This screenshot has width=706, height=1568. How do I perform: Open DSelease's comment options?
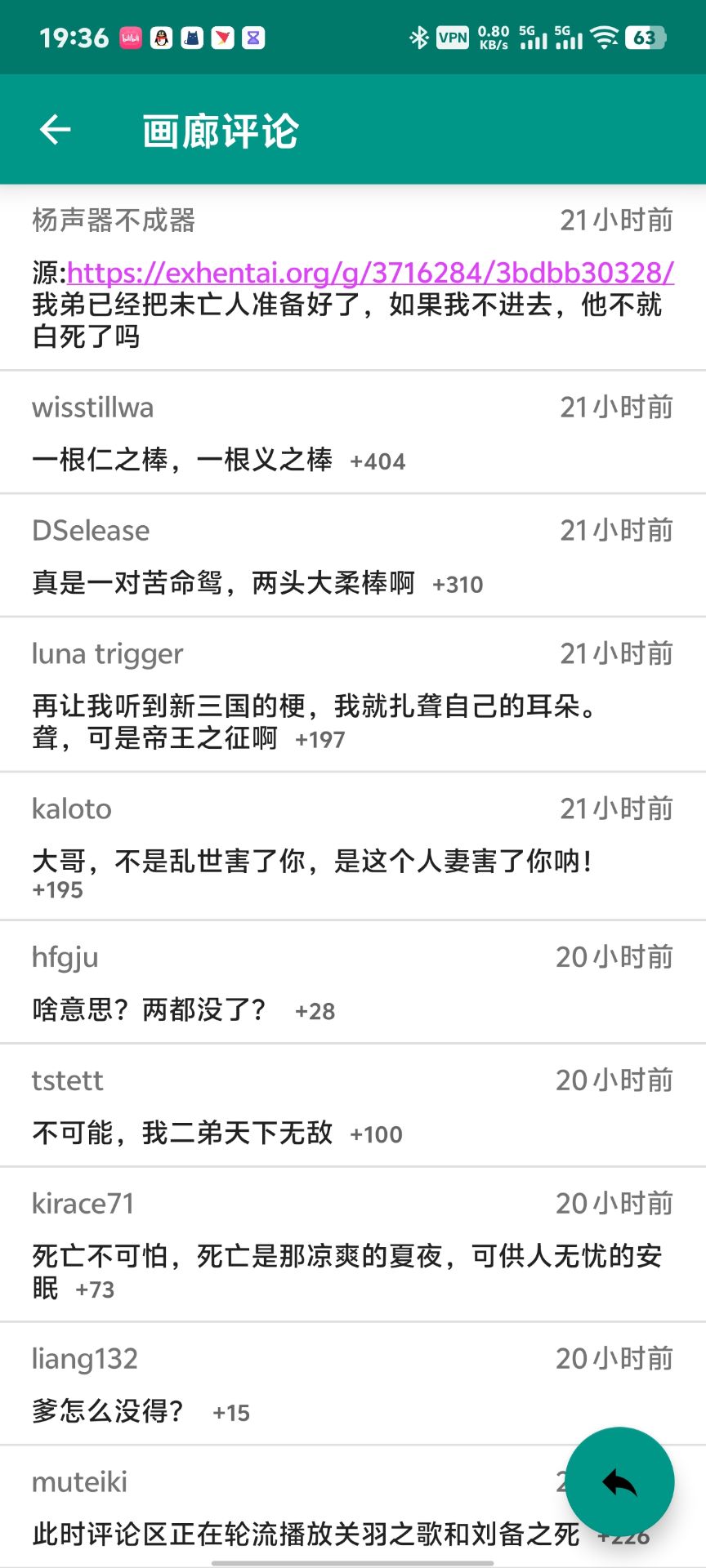click(x=351, y=556)
